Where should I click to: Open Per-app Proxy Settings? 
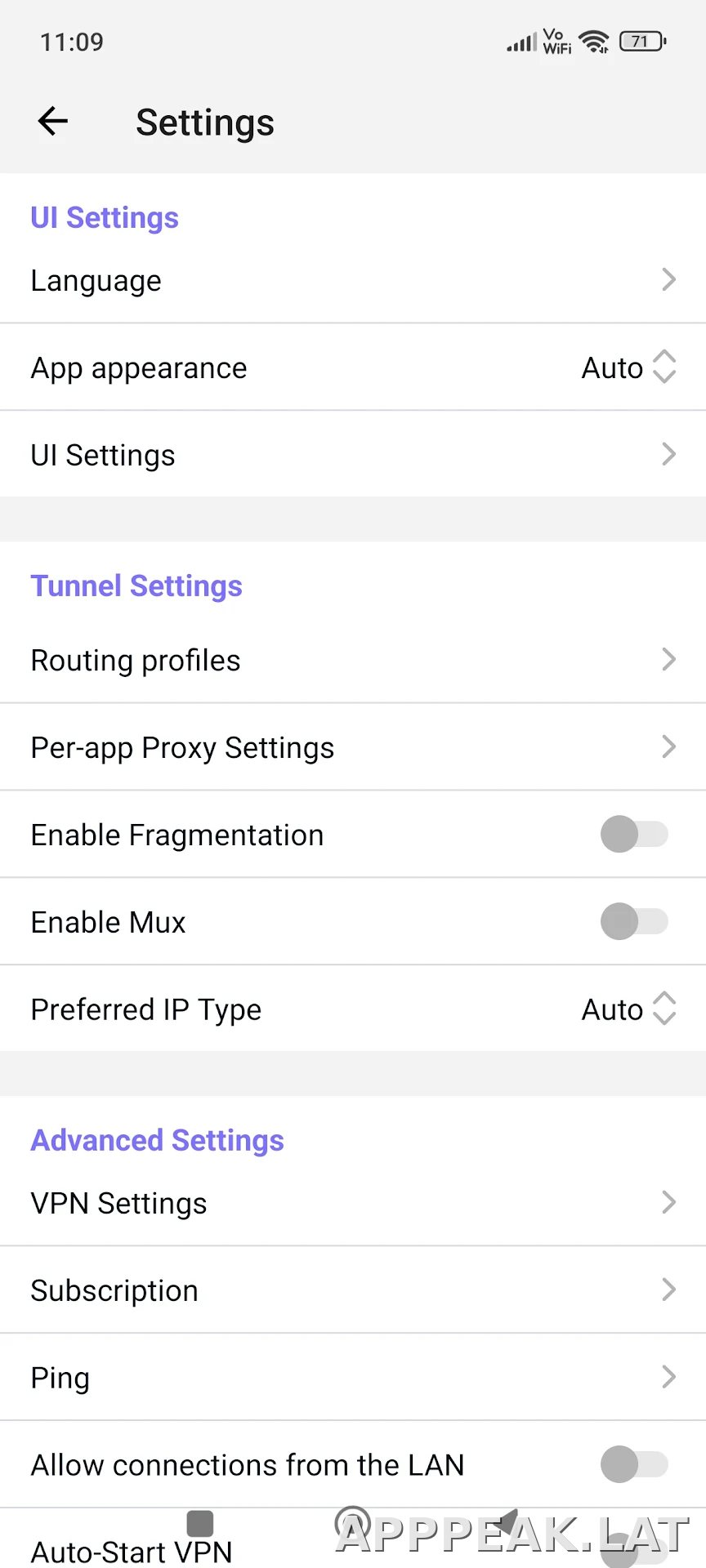(353, 747)
